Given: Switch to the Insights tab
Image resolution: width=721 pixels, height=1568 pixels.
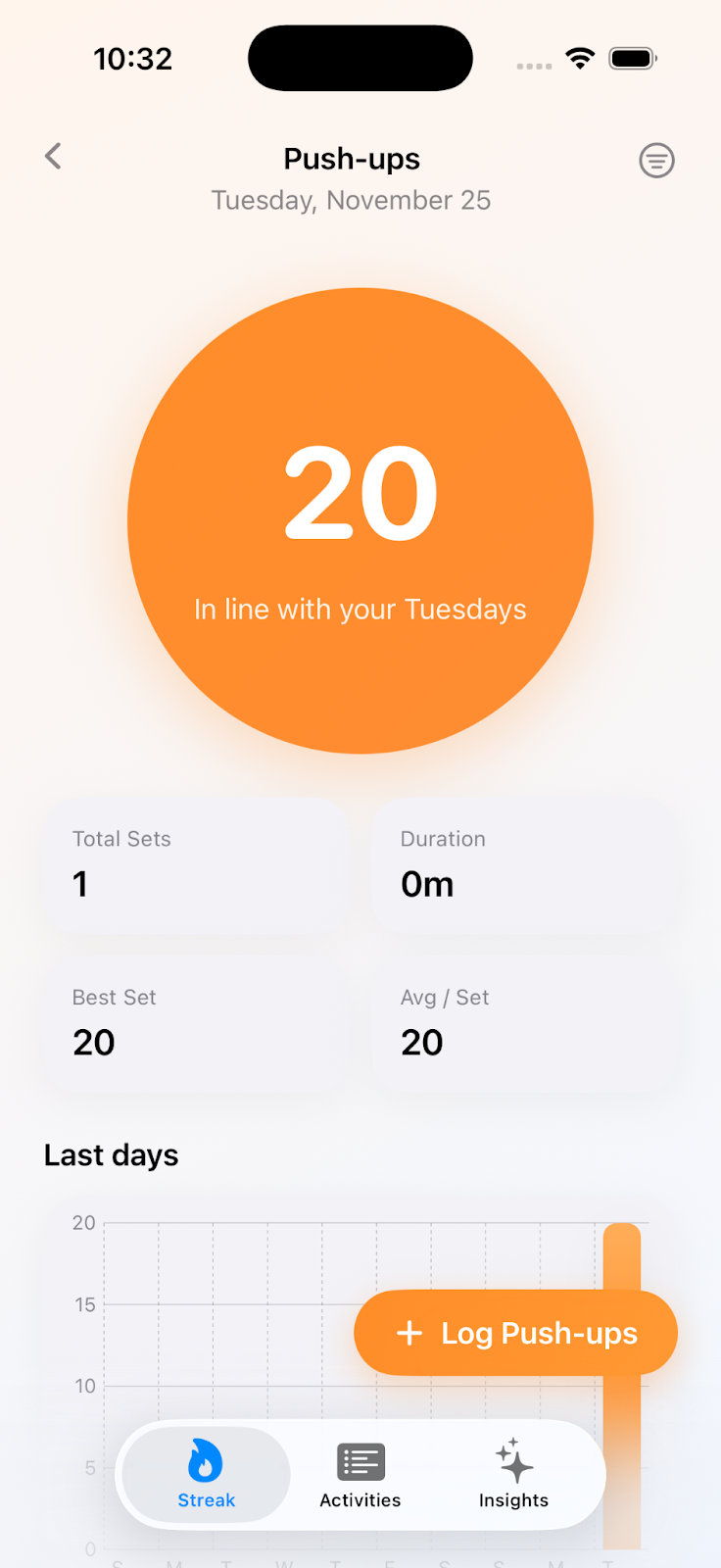Looking at the screenshot, I should click(513, 1474).
